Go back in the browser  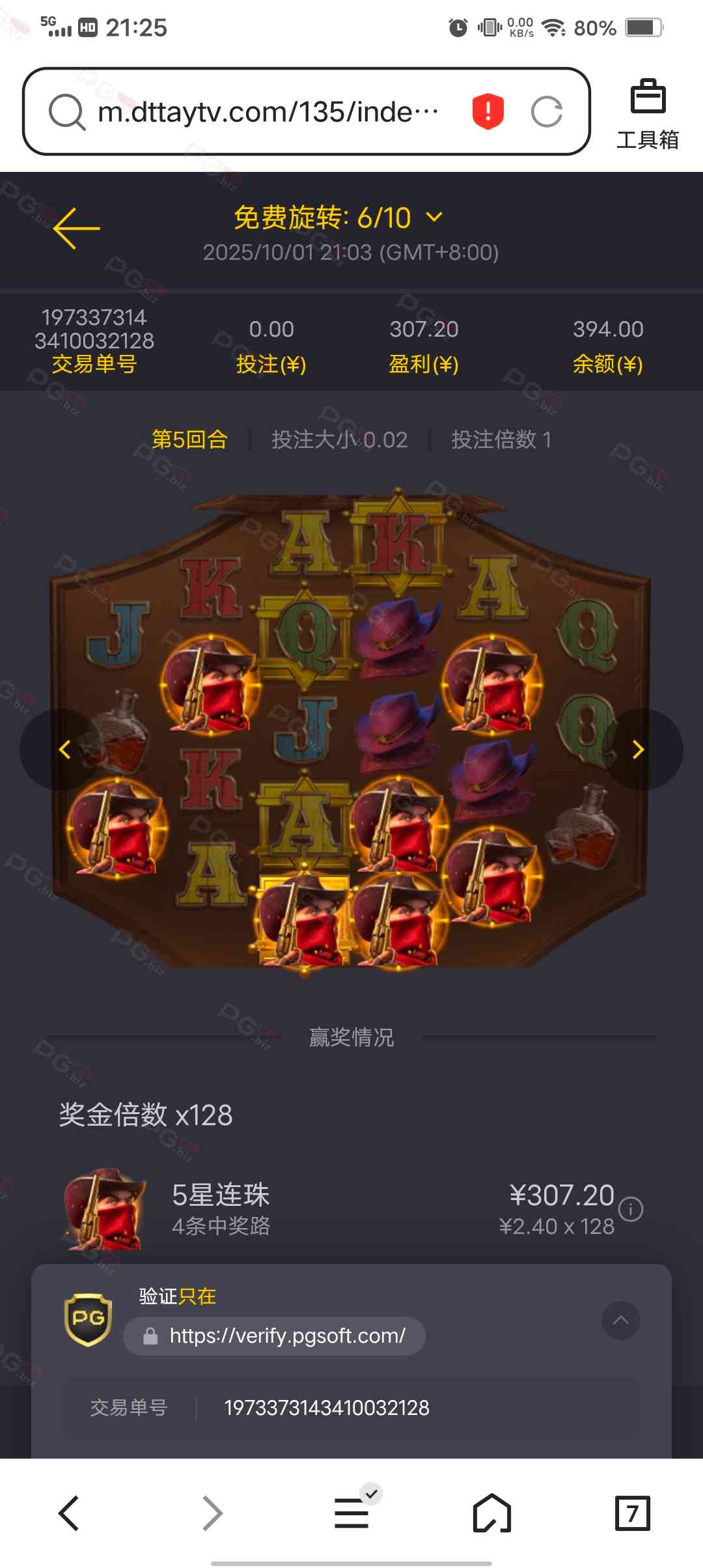tap(69, 1513)
